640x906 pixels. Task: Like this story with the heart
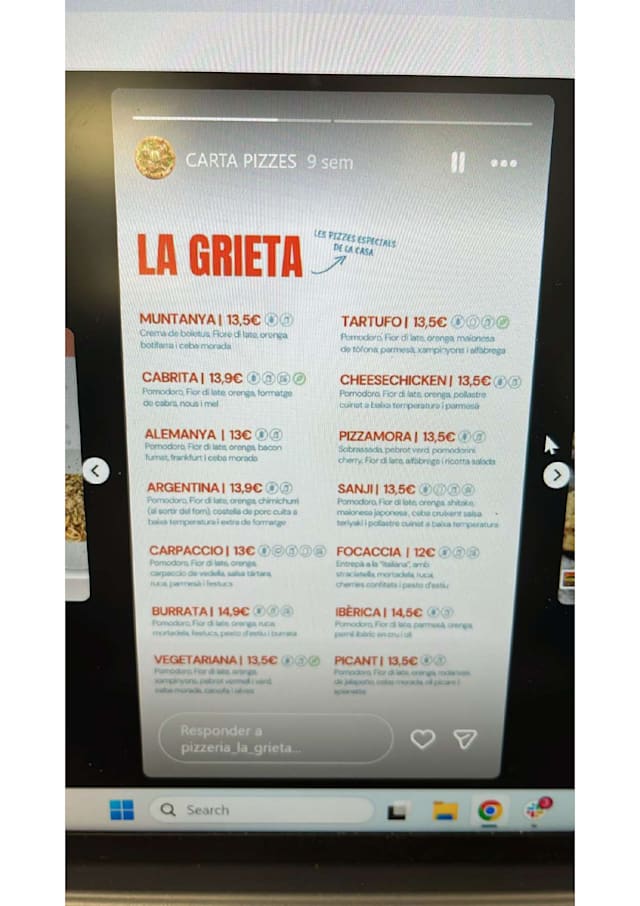click(x=422, y=738)
